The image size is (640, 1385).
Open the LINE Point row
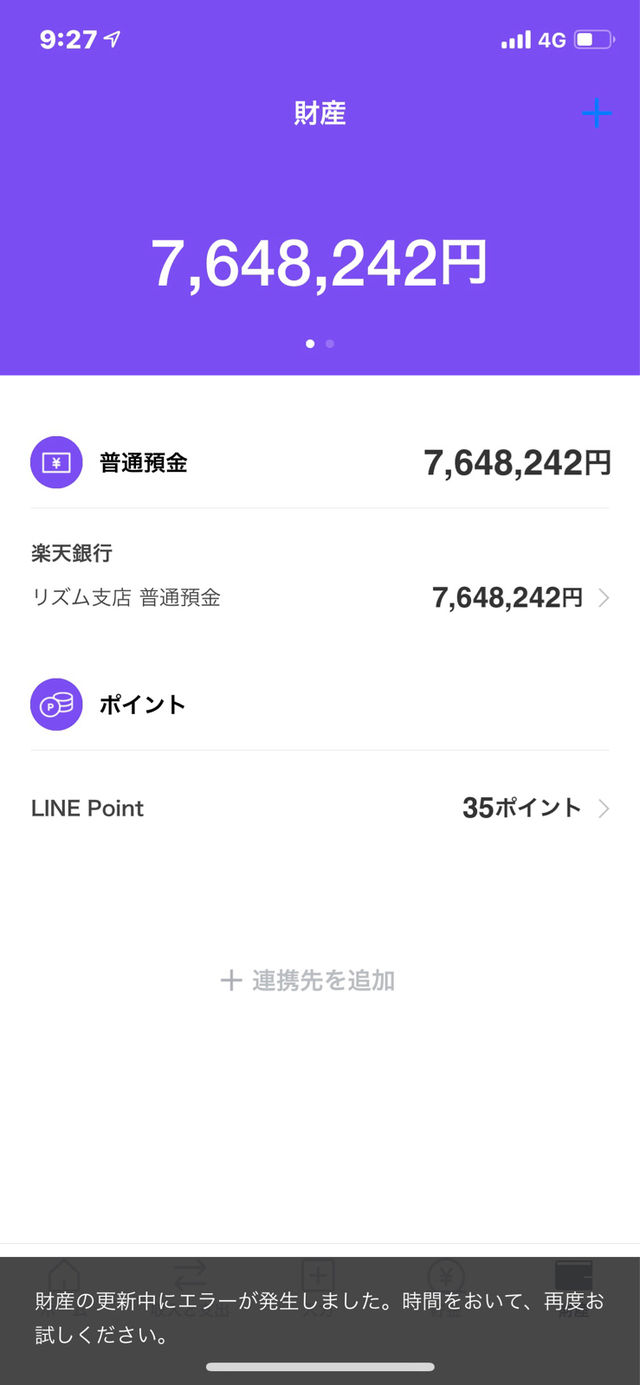click(320, 808)
